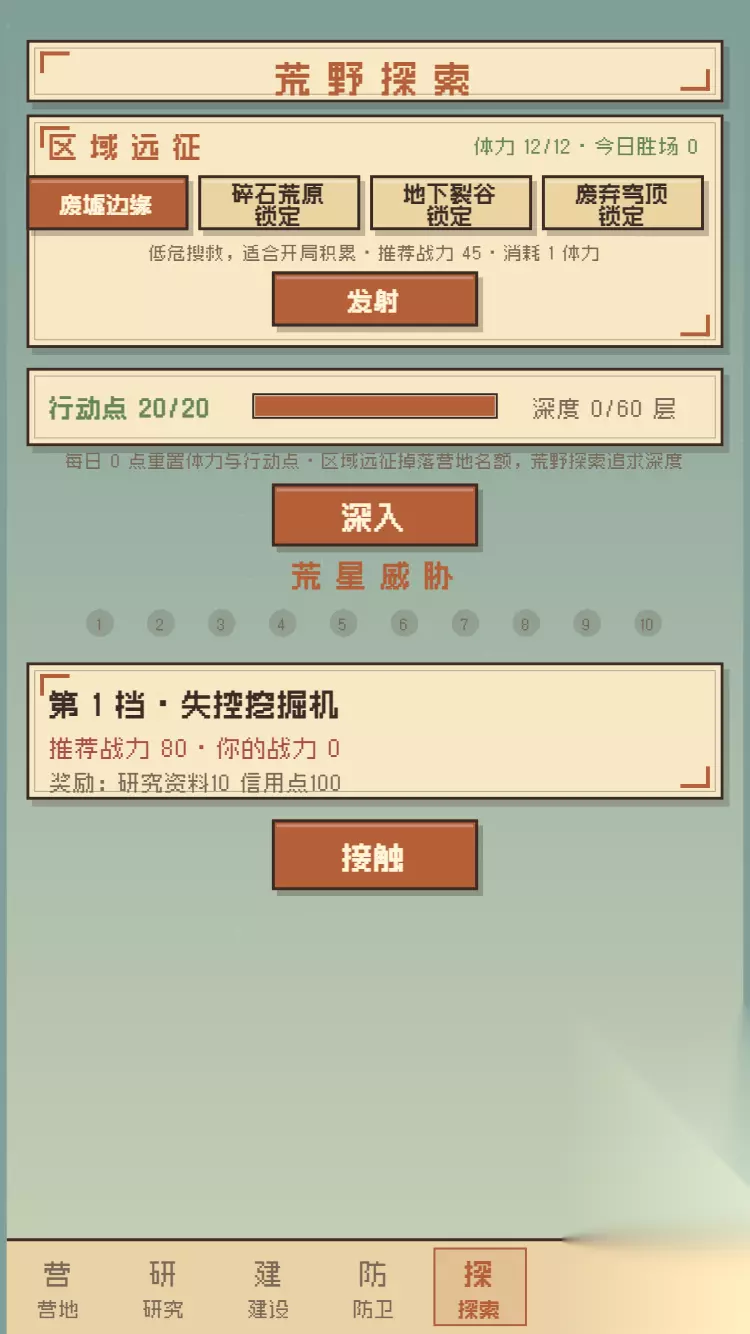This screenshot has width=750, height=1334.
Task: Switch to the 研究 tab
Action: pyautogui.click(x=163, y=1289)
